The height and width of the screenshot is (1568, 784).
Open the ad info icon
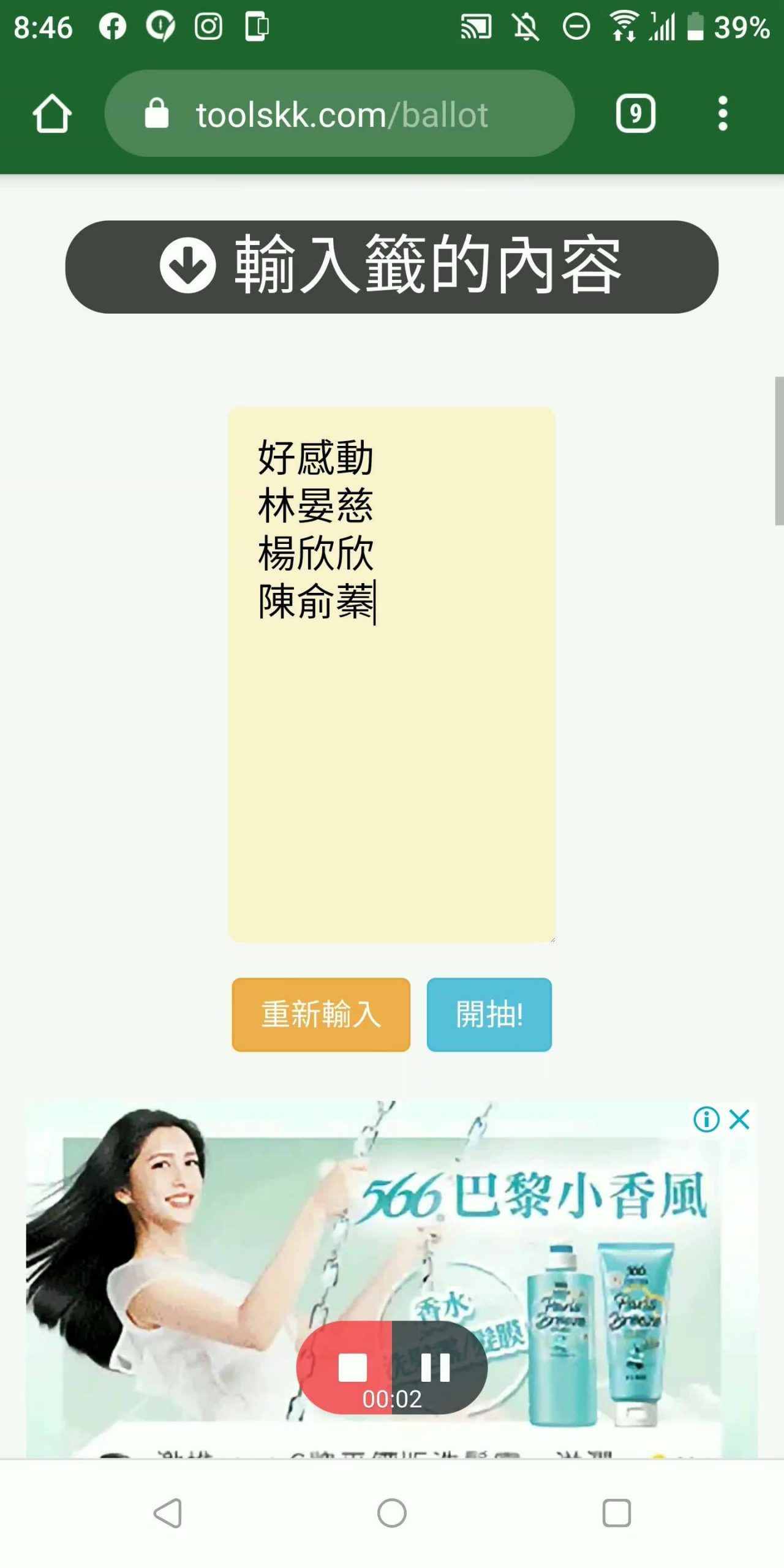706,1120
